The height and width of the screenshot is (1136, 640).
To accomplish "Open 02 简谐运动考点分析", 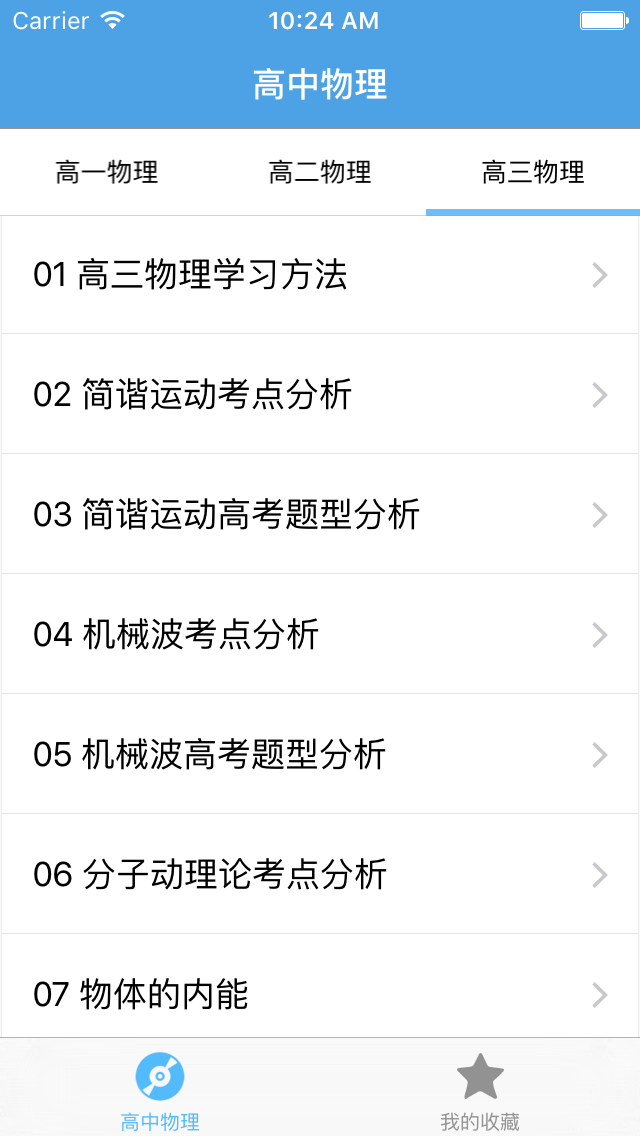I will tap(320, 395).
